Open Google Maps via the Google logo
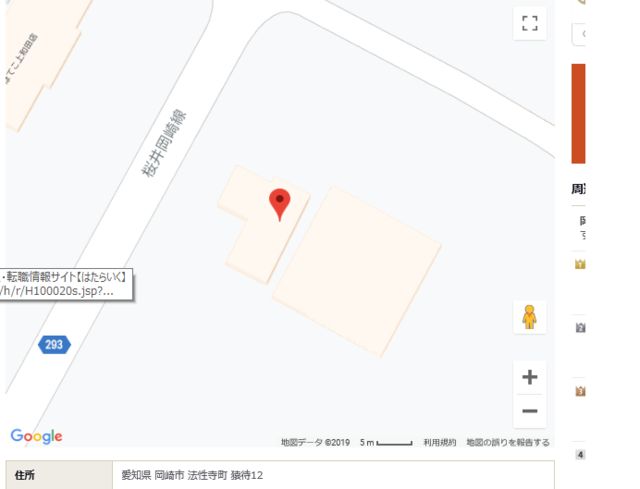 click(x=36, y=436)
